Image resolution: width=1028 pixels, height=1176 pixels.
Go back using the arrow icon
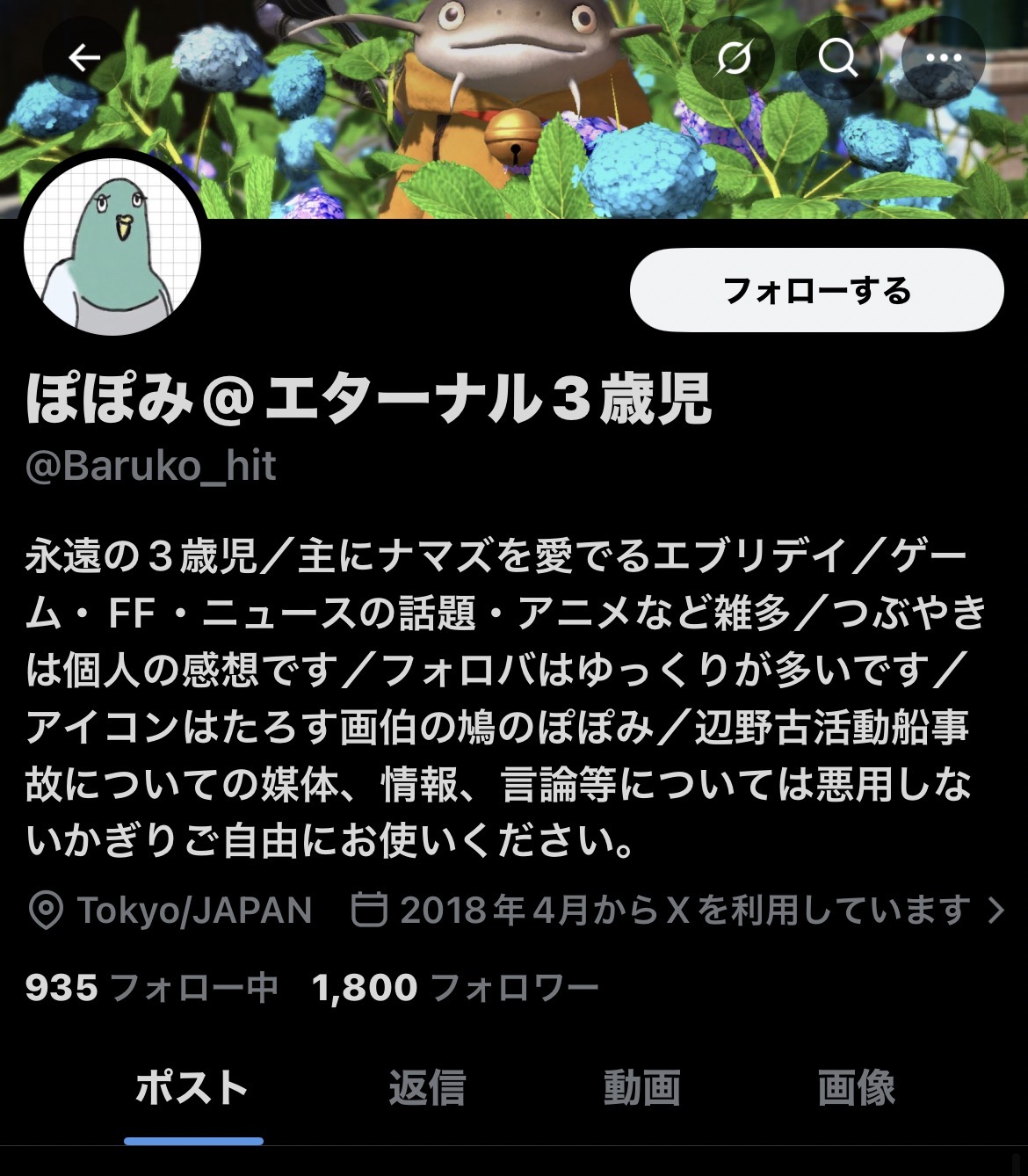point(84,58)
